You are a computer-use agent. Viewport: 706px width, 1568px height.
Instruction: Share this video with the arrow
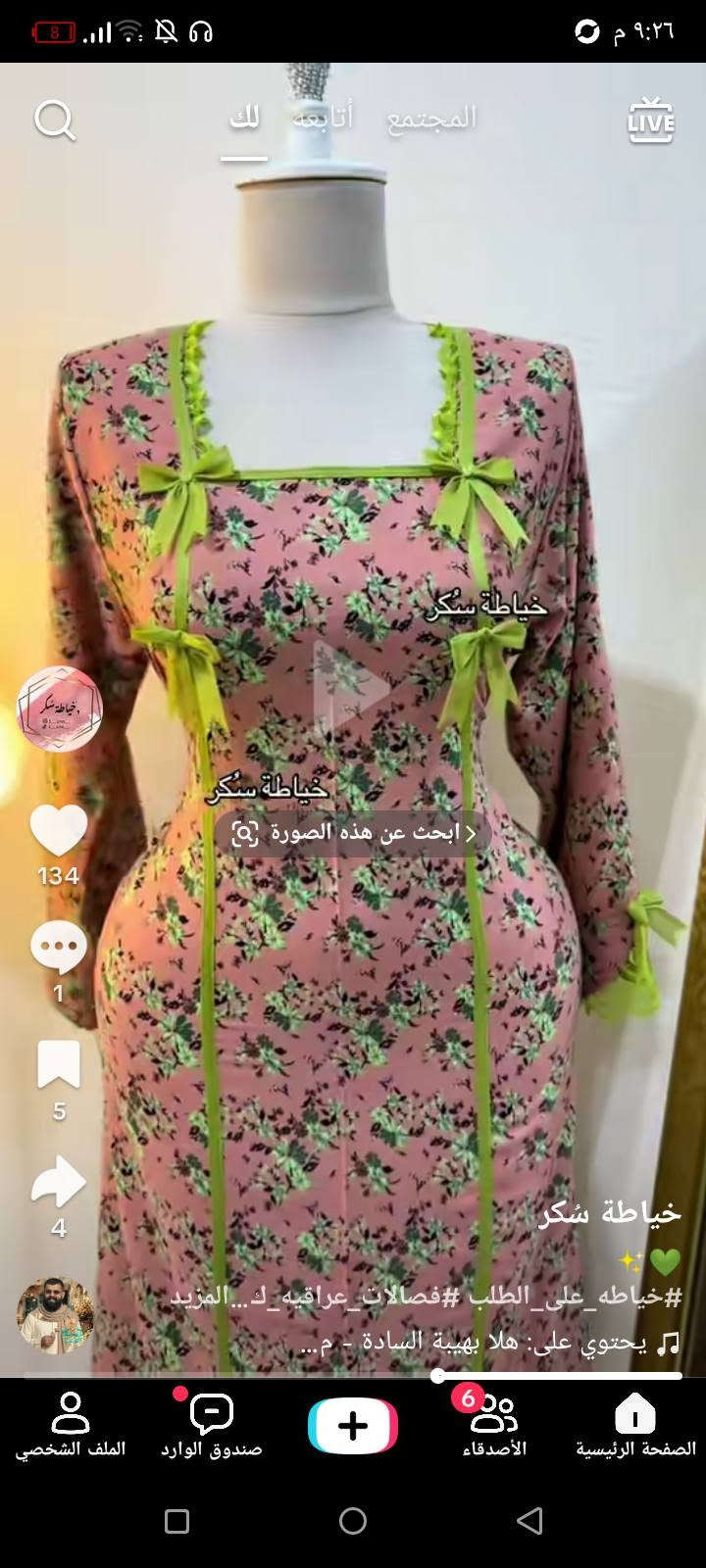[59, 1182]
